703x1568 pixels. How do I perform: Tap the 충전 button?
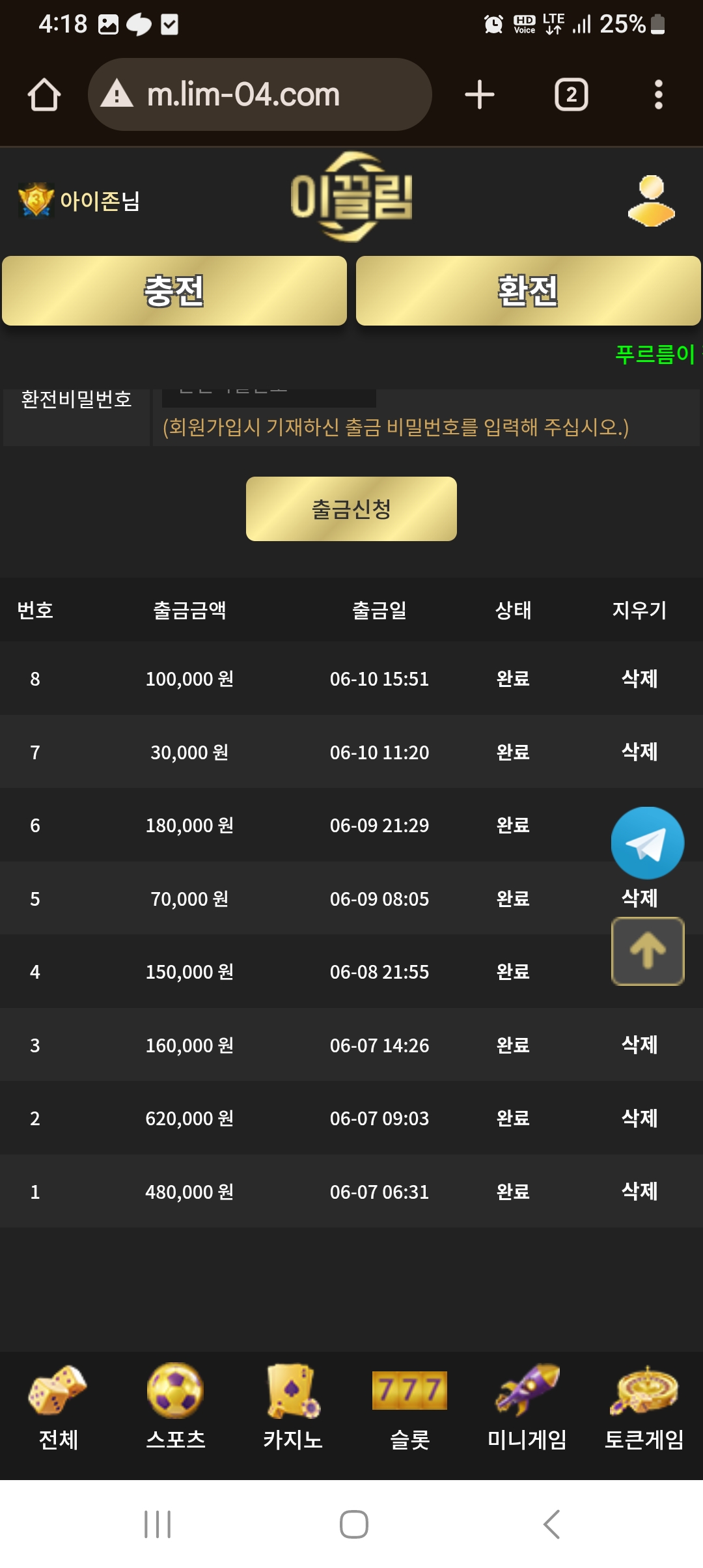click(x=174, y=290)
